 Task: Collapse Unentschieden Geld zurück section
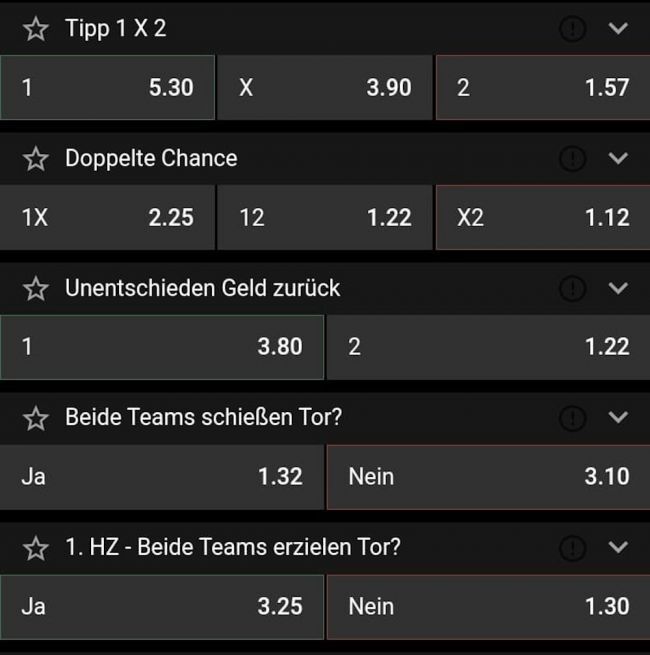coord(618,288)
